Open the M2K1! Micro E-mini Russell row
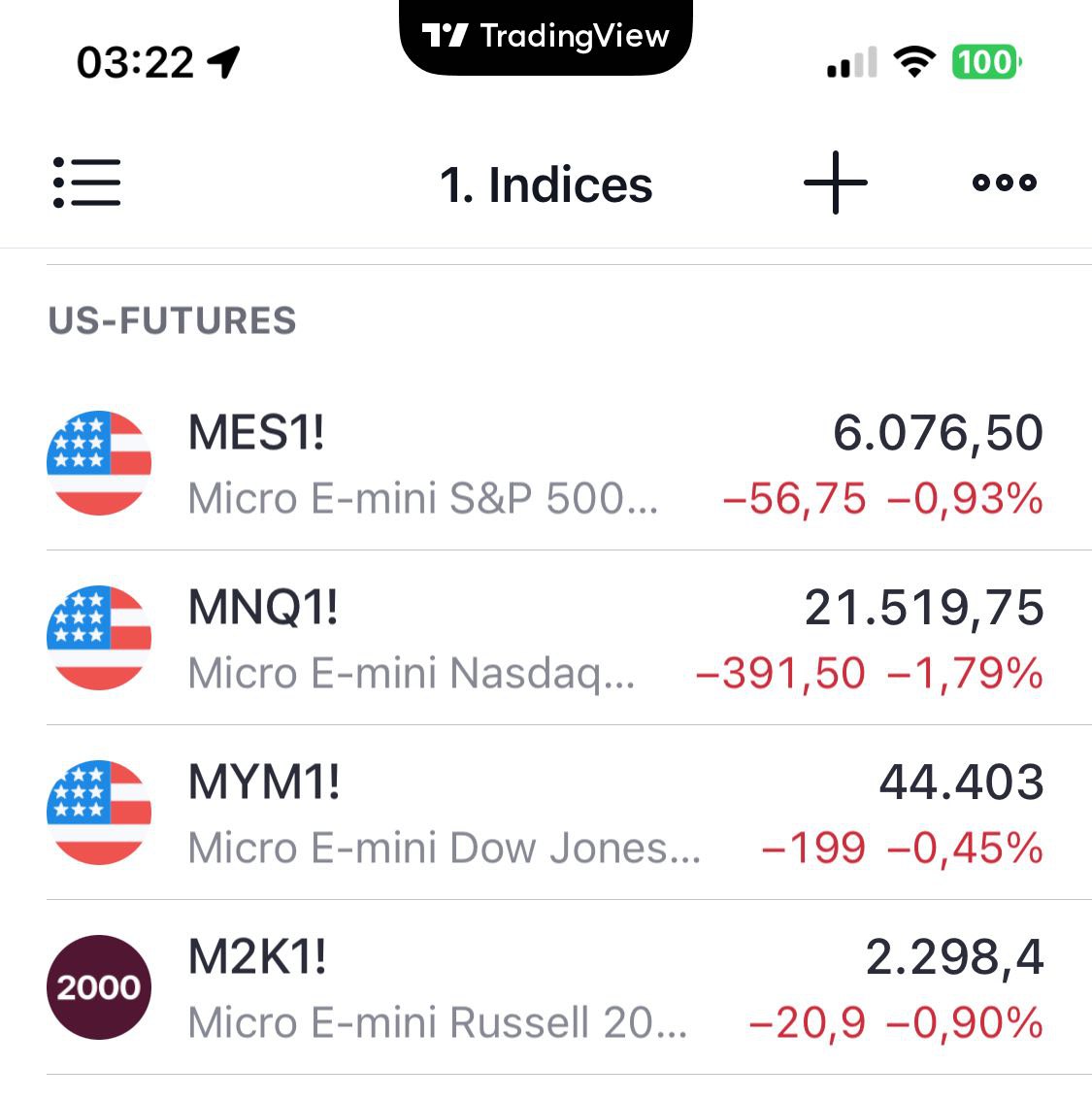The image size is (1092, 1100). pyautogui.click(x=546, y=988)
